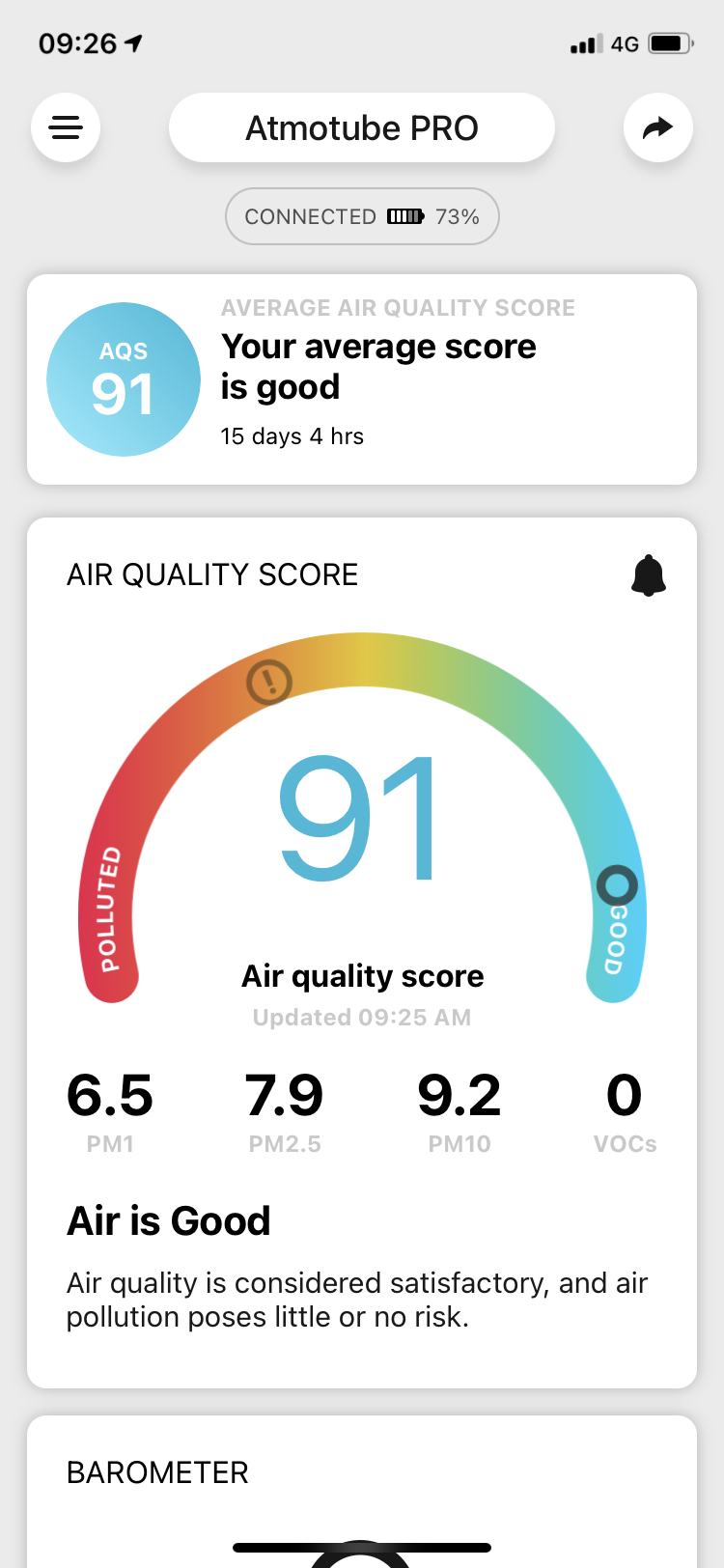Open air quality alert bell settings

(648, 575)
